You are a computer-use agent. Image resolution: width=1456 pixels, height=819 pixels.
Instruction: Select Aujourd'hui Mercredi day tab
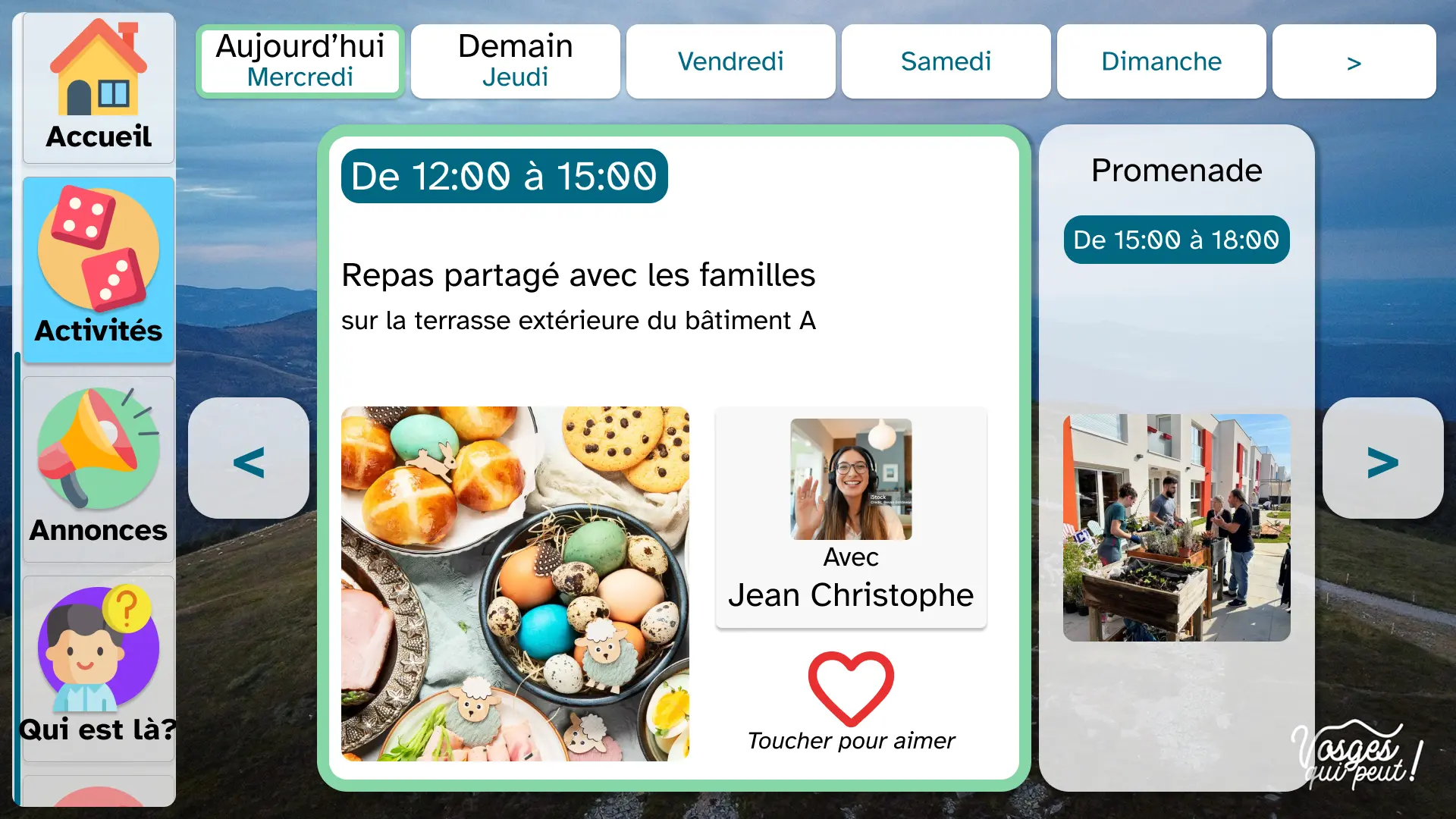pos(300,61)
